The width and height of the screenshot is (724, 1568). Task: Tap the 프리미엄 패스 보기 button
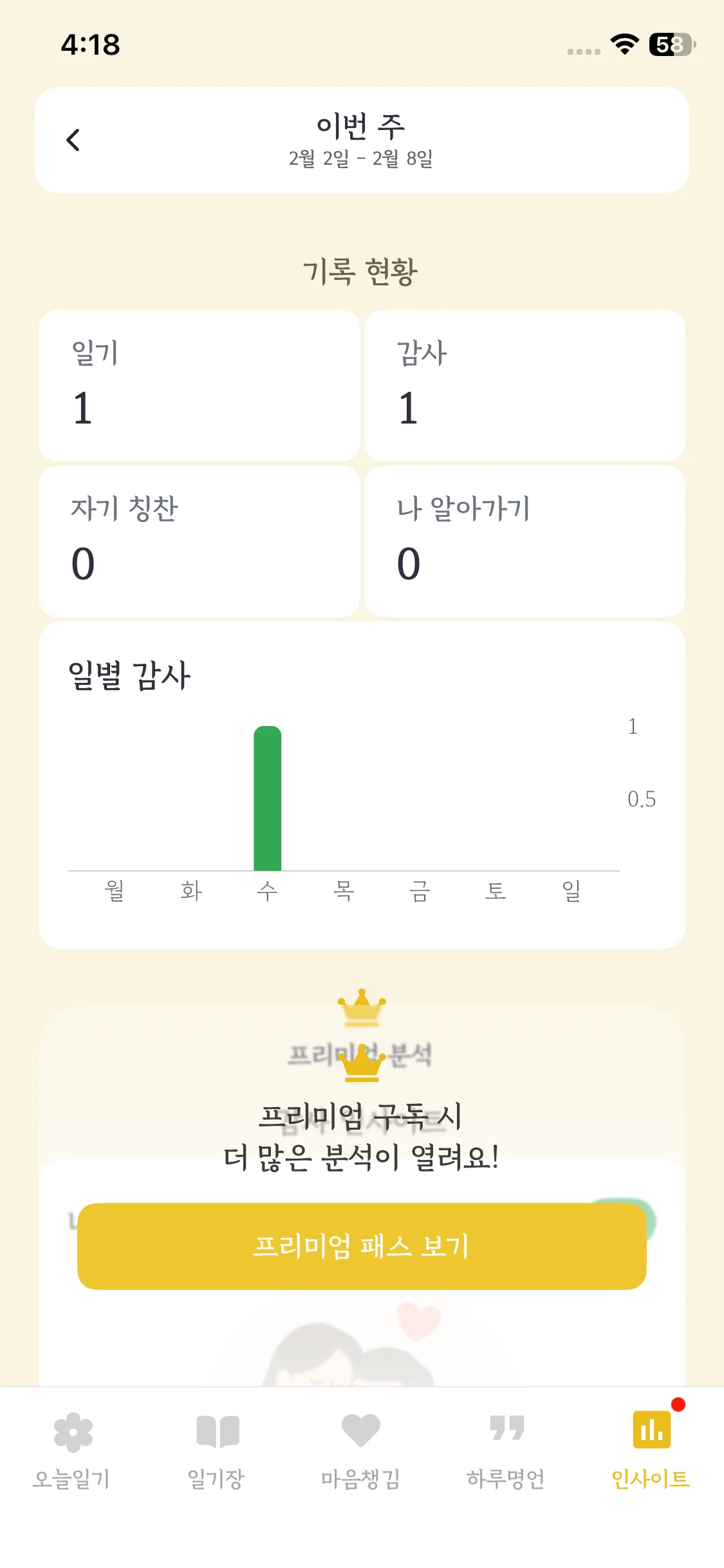(x=362, y=1246)
